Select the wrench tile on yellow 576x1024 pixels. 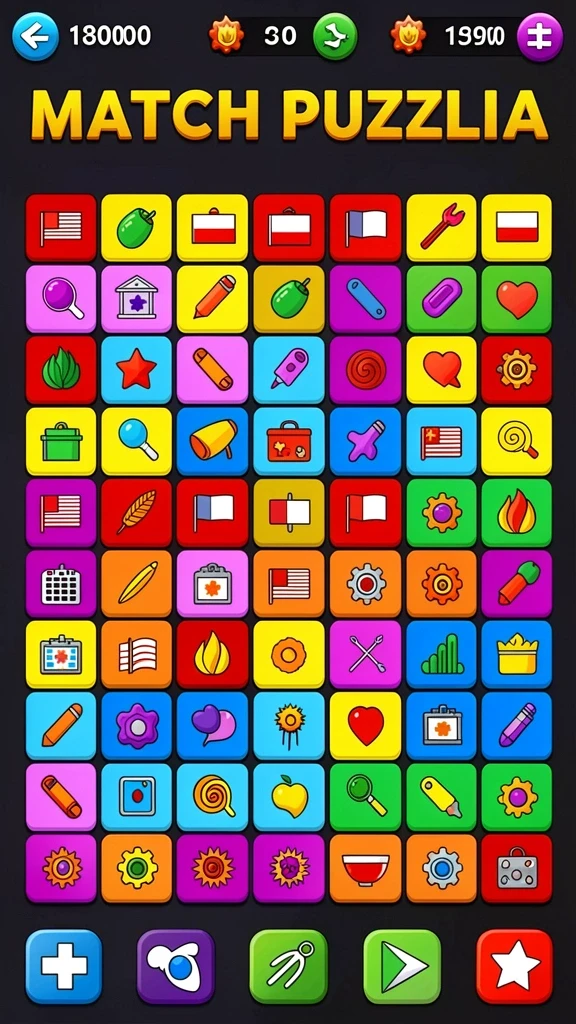[x=441, y=227]
